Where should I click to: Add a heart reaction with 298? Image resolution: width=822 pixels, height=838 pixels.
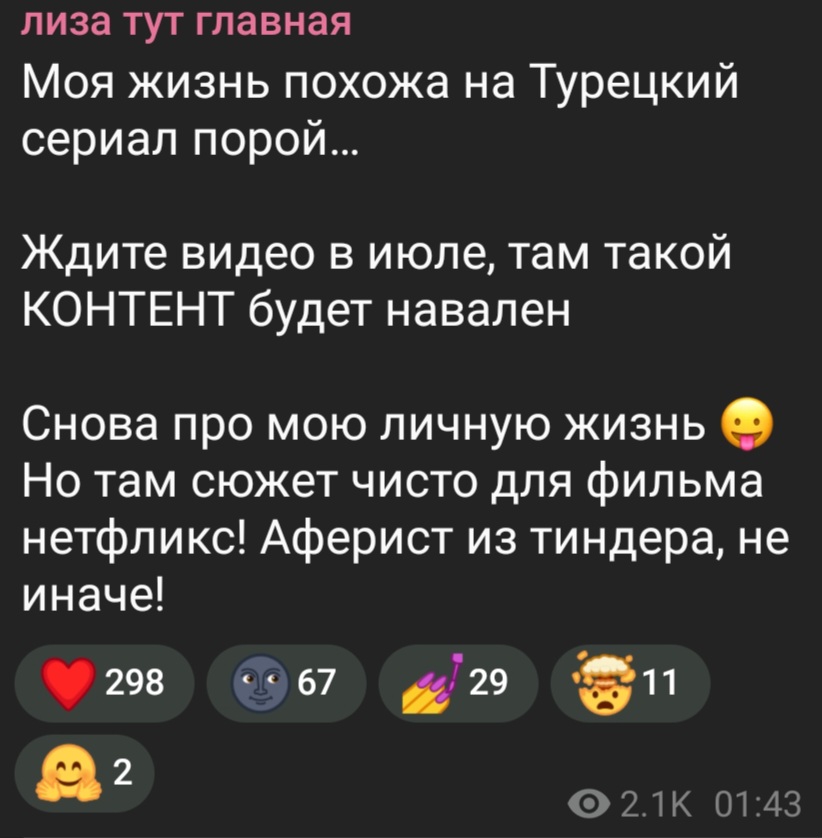[x=101, y=684]
